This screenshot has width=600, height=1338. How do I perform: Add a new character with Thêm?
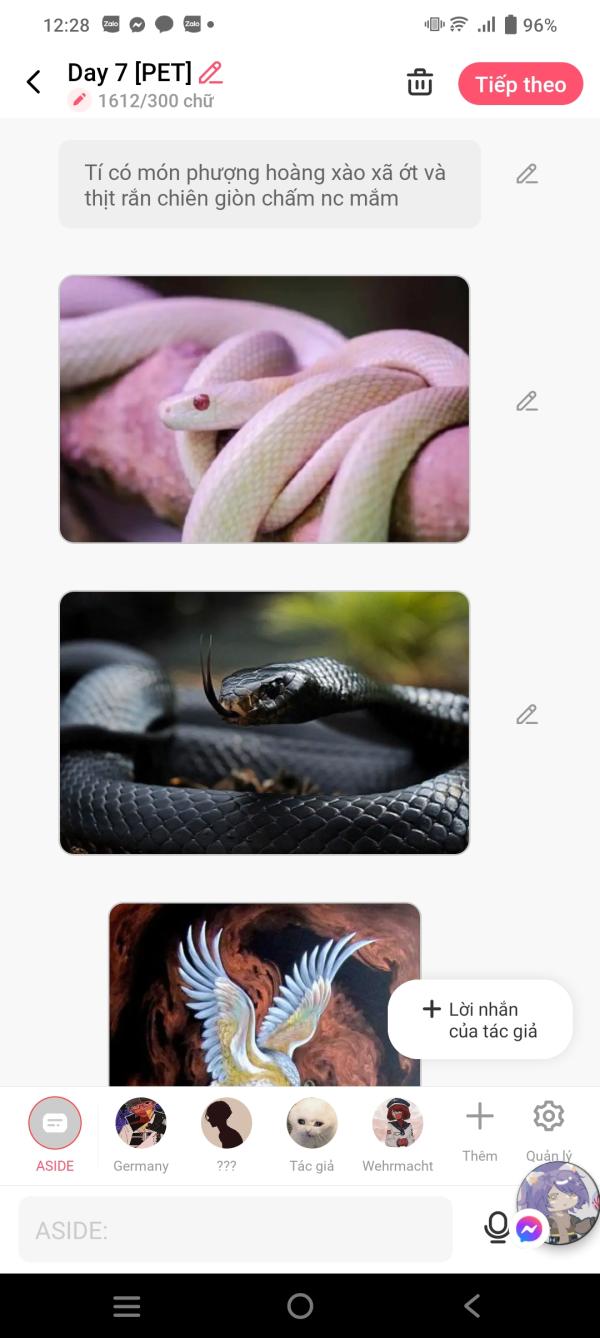click(x=480, y=1131)
